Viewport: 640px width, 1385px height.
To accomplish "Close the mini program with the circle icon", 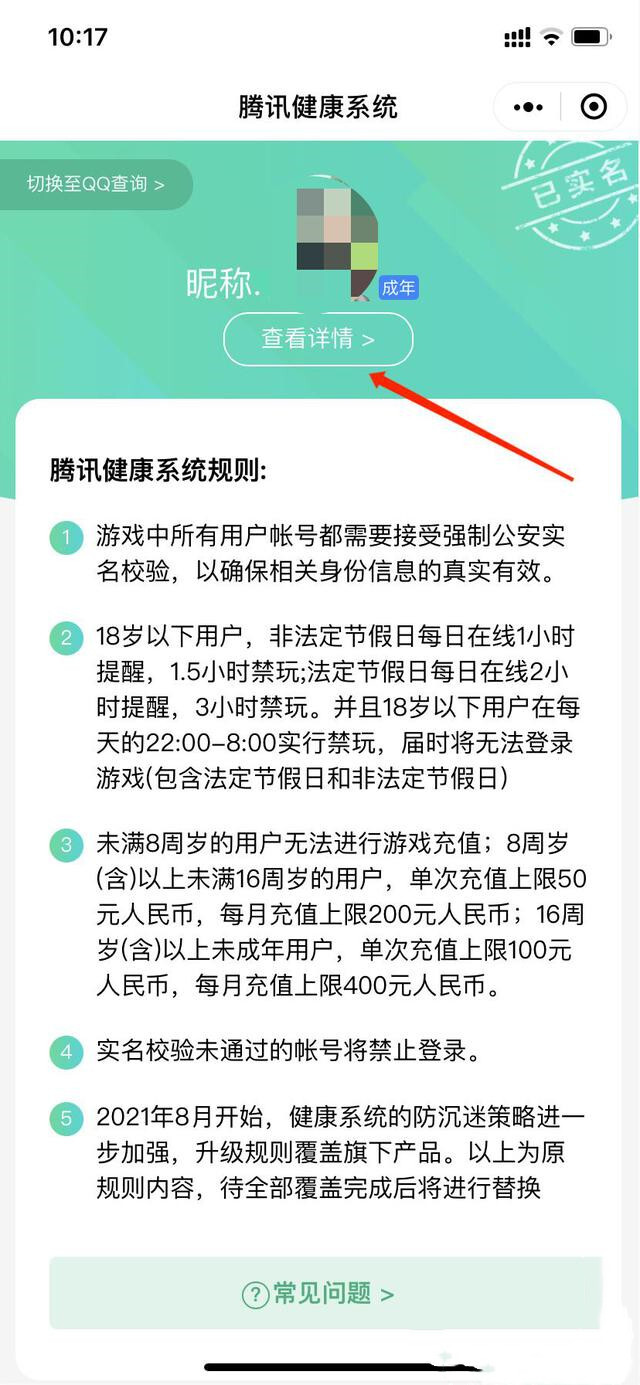I will click(x=593, y=107).
